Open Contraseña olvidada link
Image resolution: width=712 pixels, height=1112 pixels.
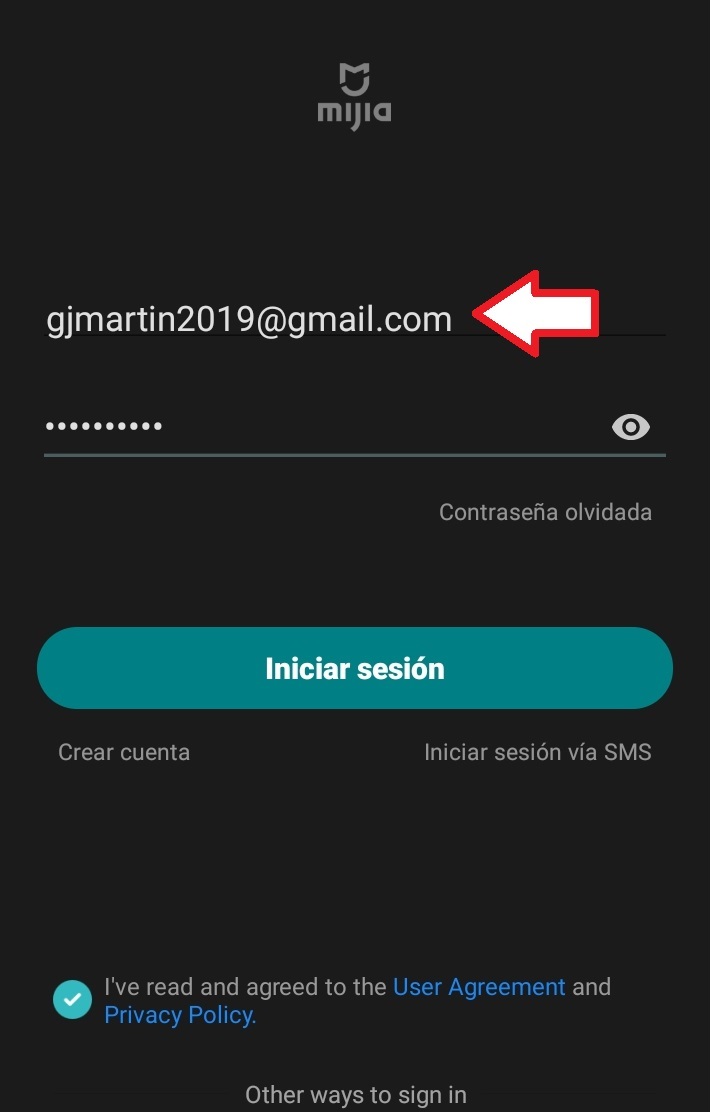[x=545, y=512]
